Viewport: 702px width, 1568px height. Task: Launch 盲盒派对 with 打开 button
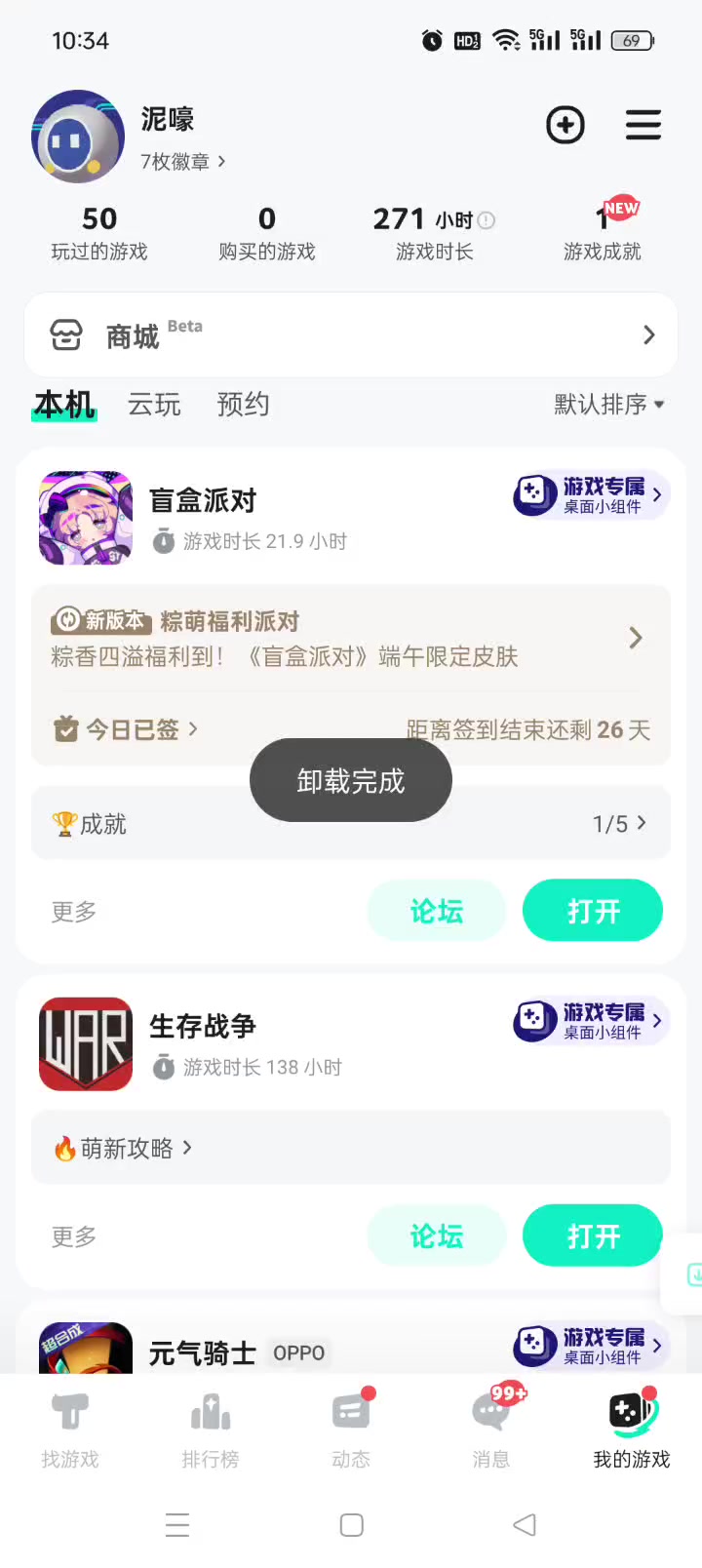[x=593, y=912]
